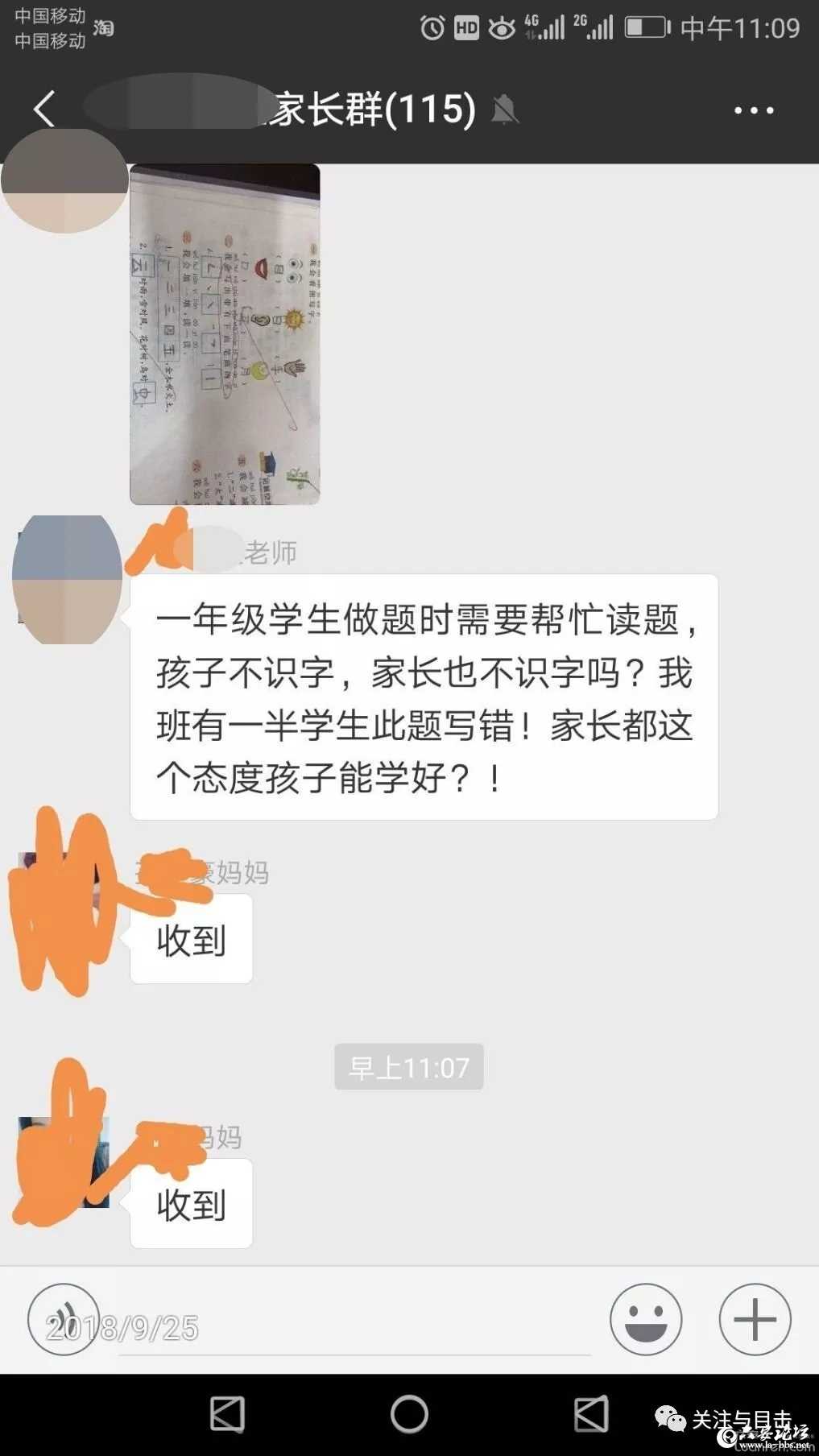Open the emoji picker
Screen dimensions: 819x1456
[646, 1319]
